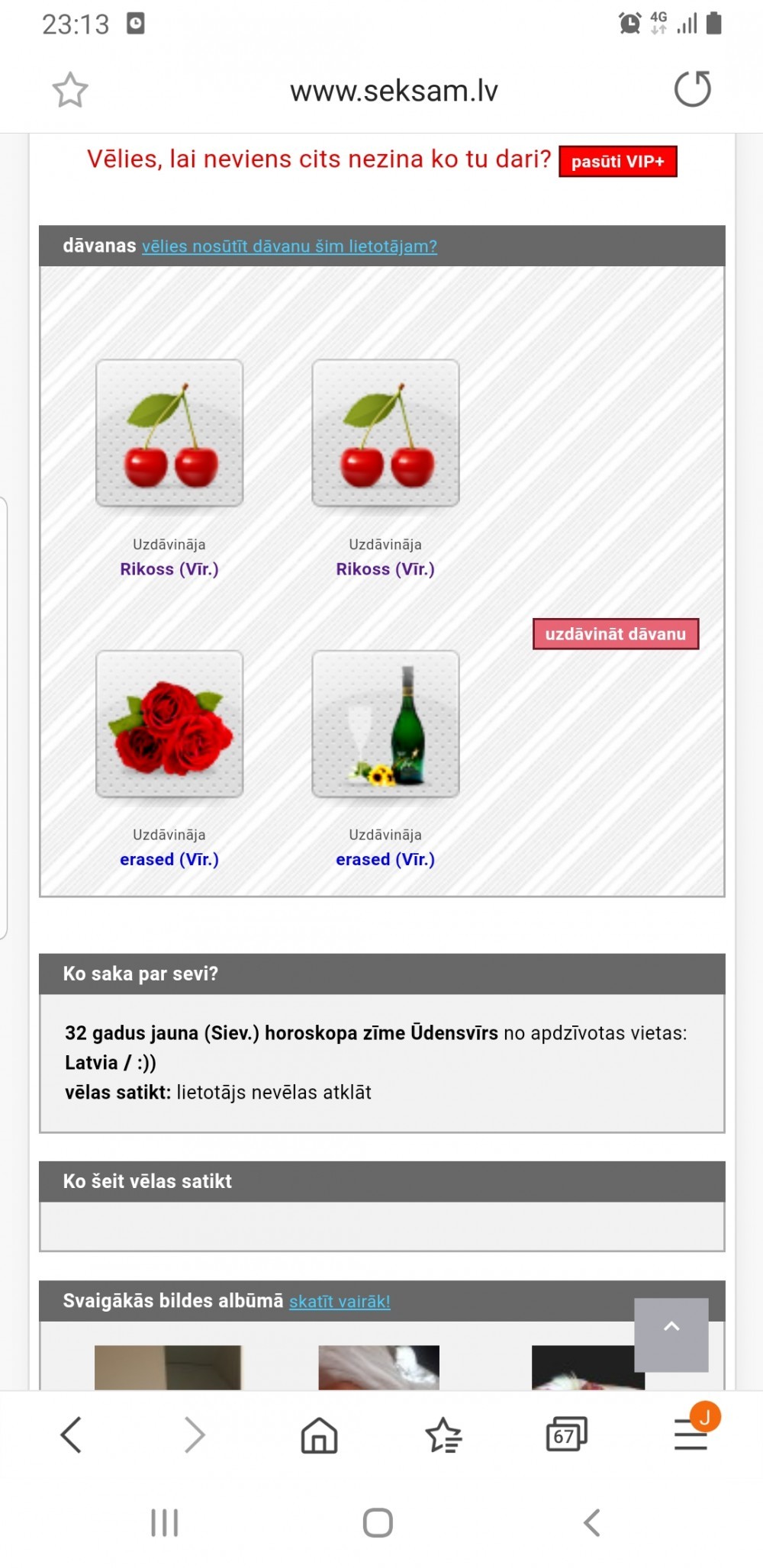The width and height of the screenshot is (763, 1568).
Task: Bookmark this page with the star icon
Action: click(x=70, y=90)
